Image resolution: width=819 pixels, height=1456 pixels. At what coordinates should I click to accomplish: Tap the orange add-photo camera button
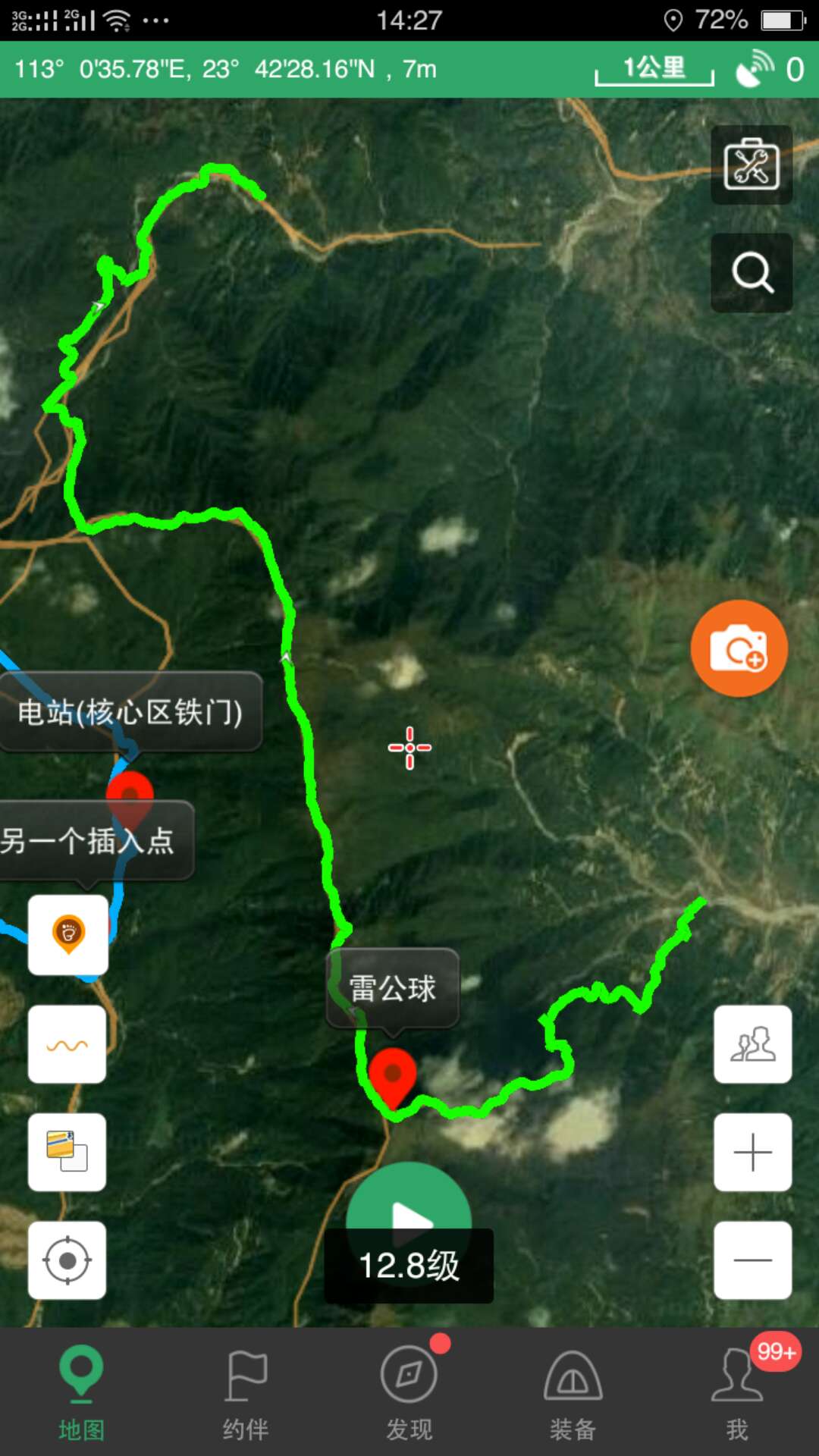739,648
